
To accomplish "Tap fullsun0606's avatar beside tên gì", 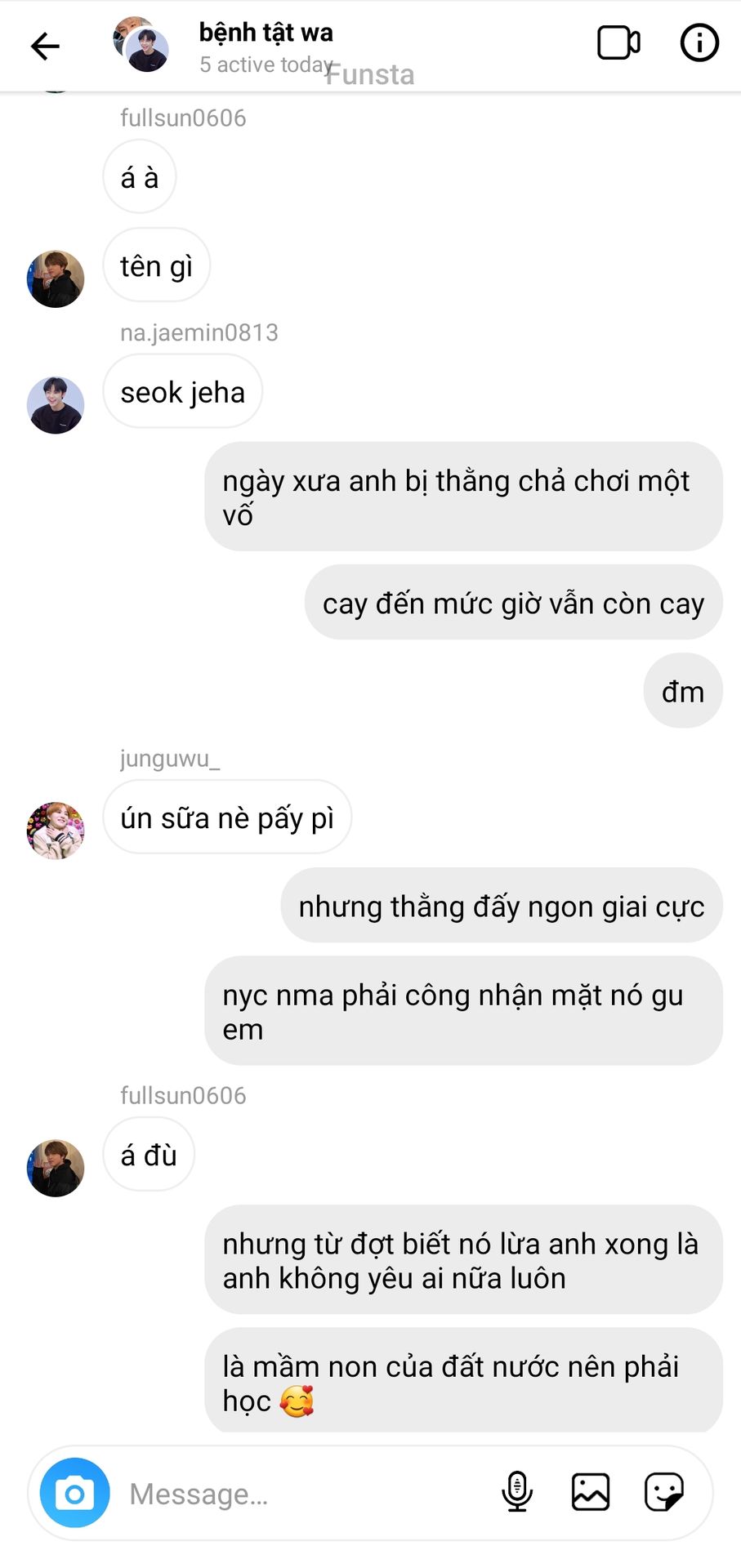I will pyautogui.click(x=56, y=279).
